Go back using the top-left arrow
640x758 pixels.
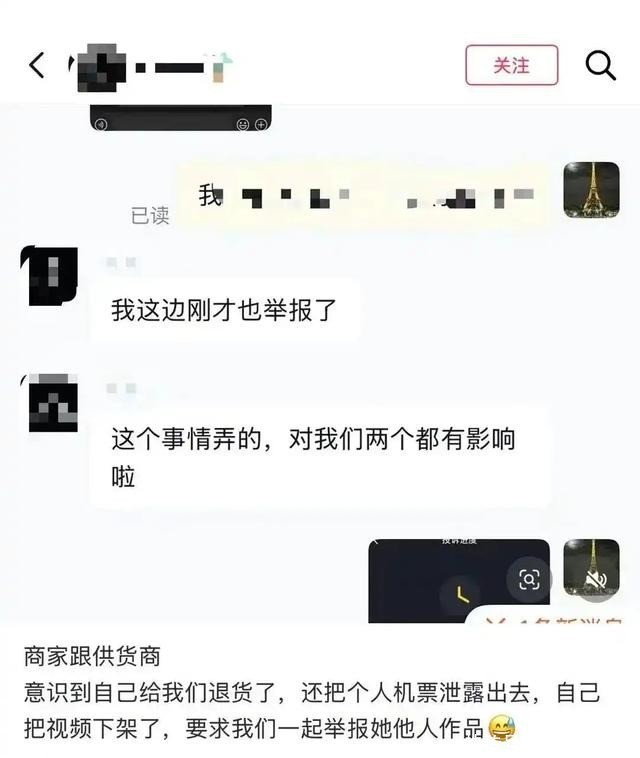click(38, 65)
